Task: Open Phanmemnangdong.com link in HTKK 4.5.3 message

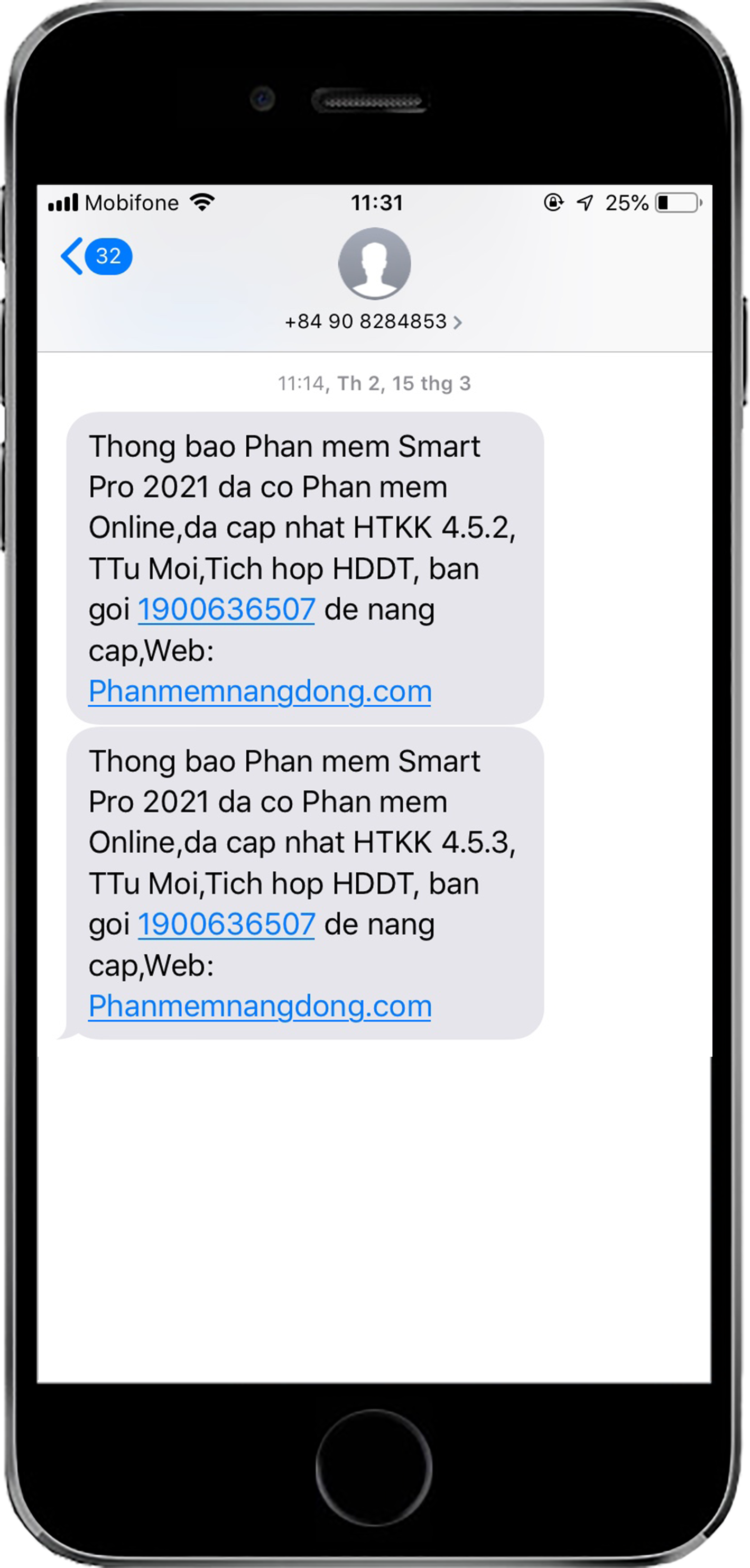Action: point(260,1006)
